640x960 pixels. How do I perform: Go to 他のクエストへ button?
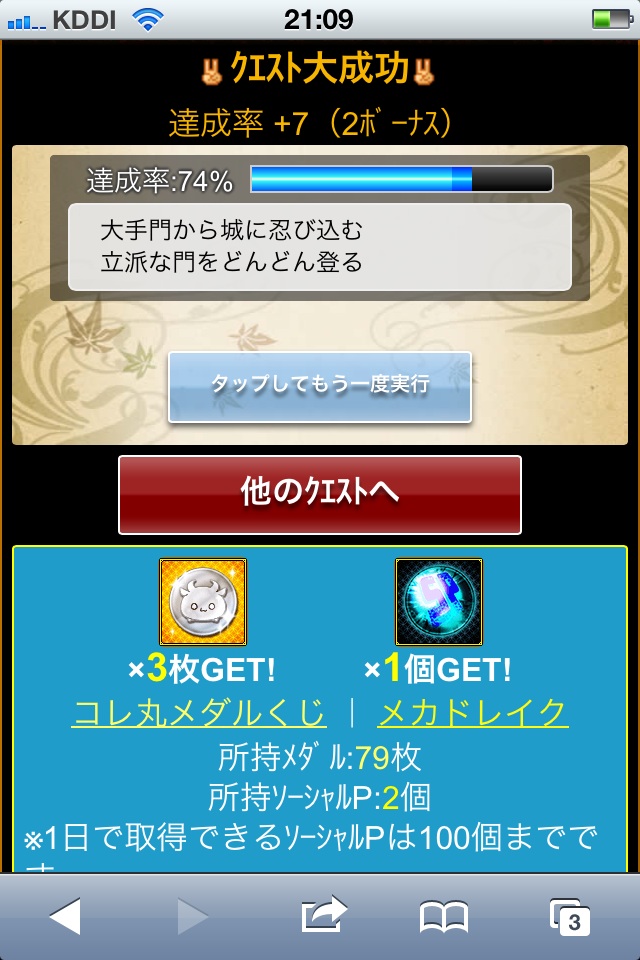pos(320,494)
